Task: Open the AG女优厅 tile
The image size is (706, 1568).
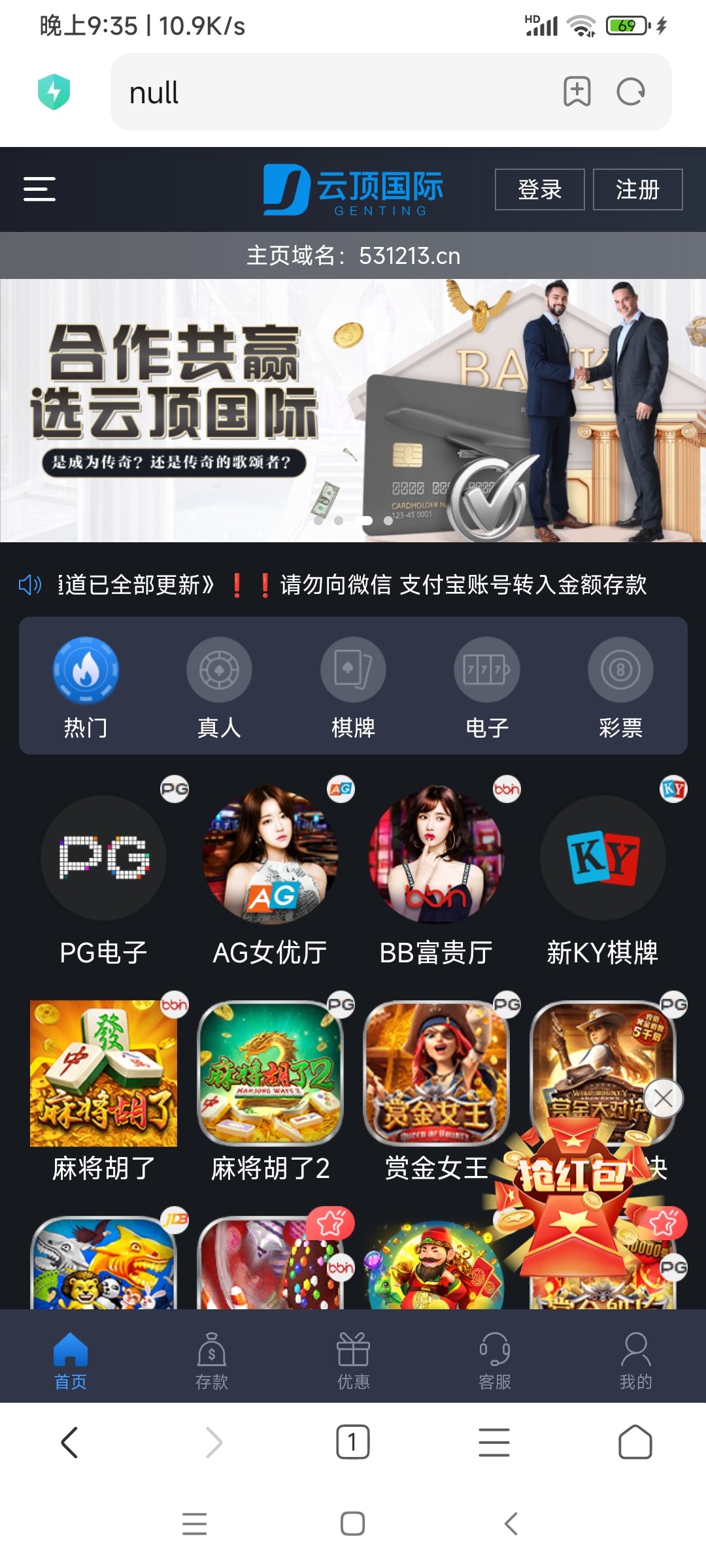Action: tap(270, 875)
